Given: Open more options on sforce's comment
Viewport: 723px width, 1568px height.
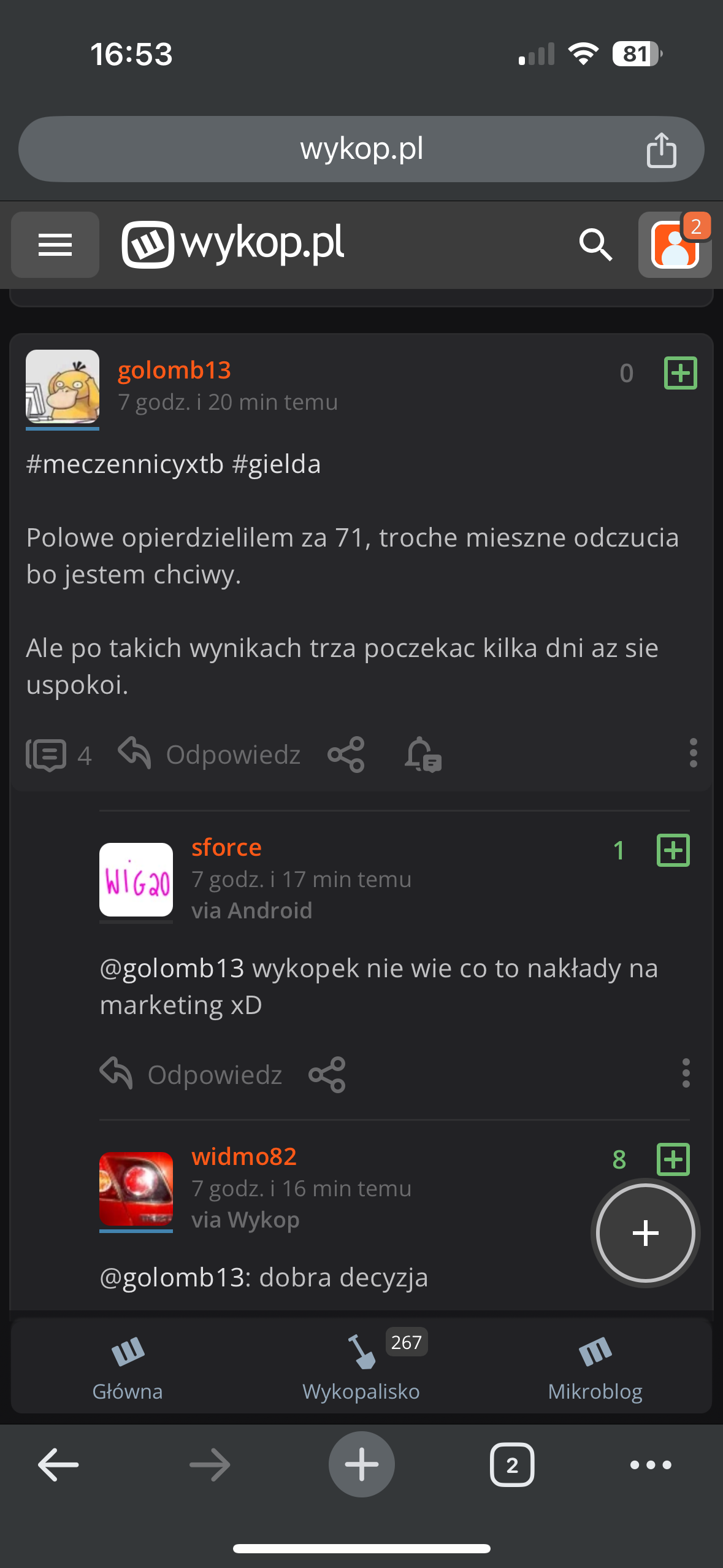Looking at the screenshot, I should click(x=686, y=1073).
